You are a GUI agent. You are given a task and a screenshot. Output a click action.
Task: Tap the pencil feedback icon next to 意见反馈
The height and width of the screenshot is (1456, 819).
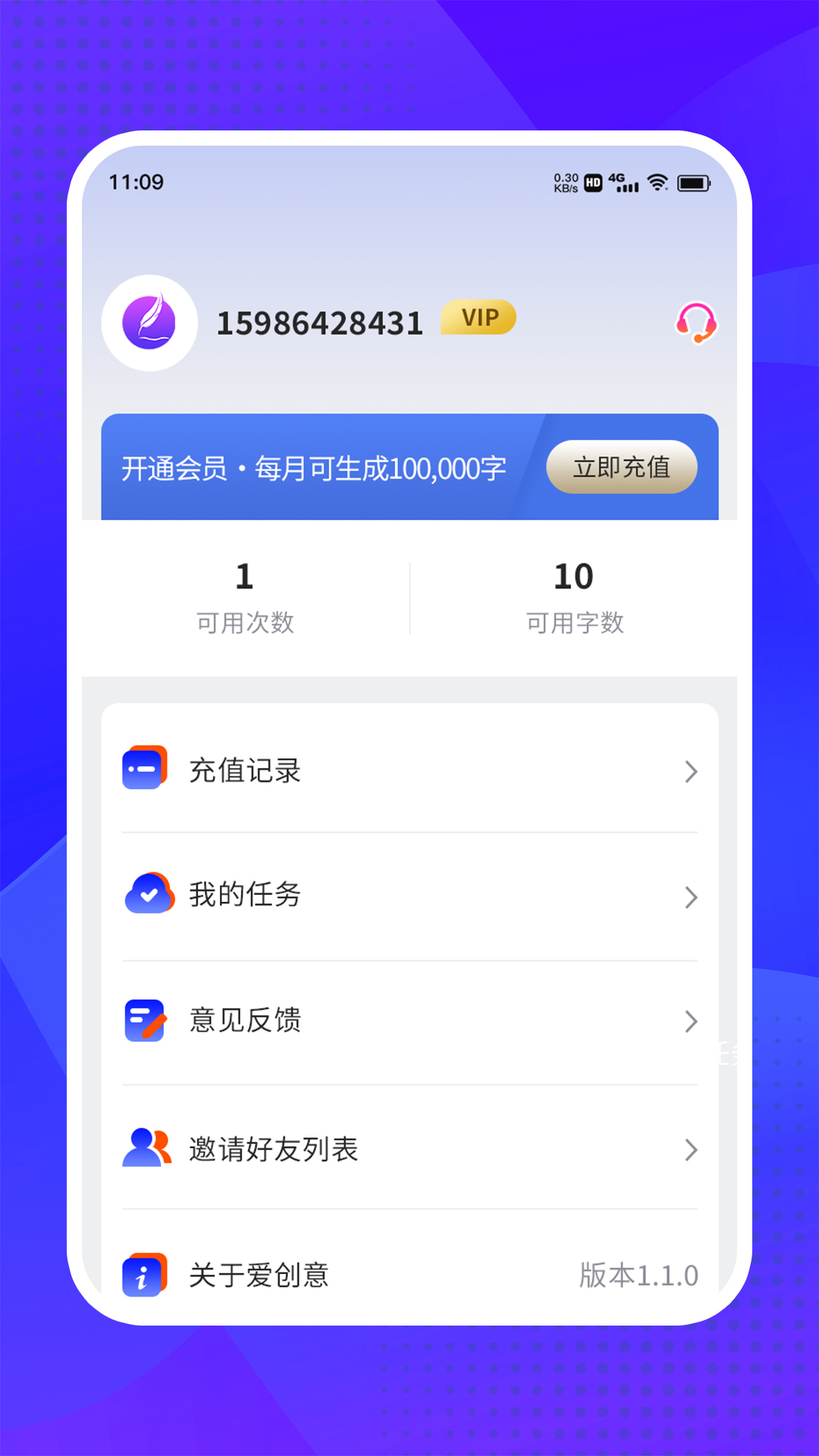(x=146, y=1021)
